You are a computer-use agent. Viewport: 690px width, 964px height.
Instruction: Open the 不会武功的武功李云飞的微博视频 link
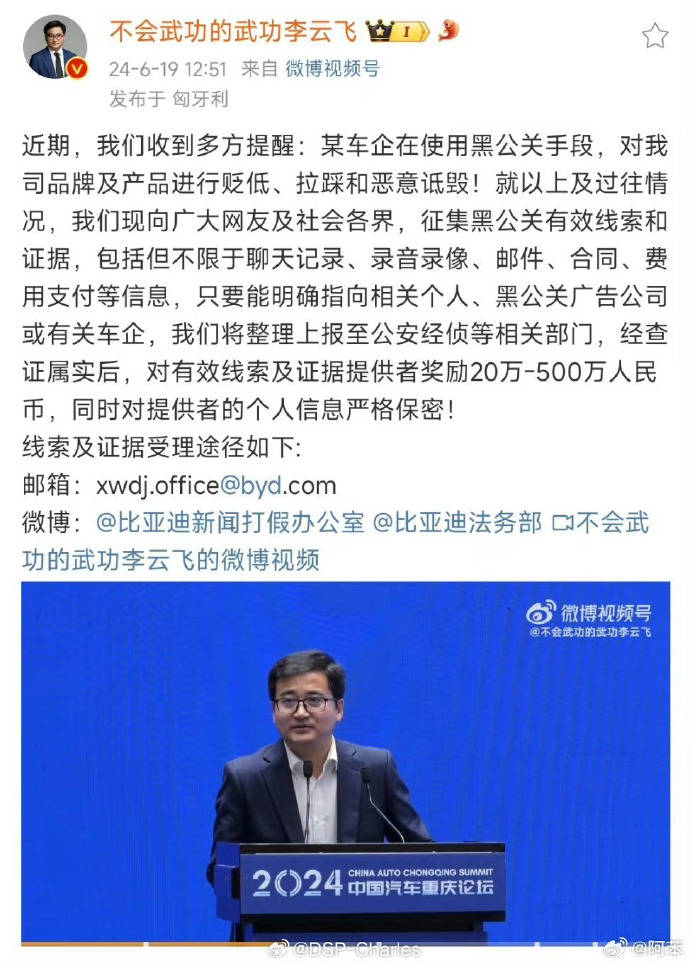pos(335,541)
